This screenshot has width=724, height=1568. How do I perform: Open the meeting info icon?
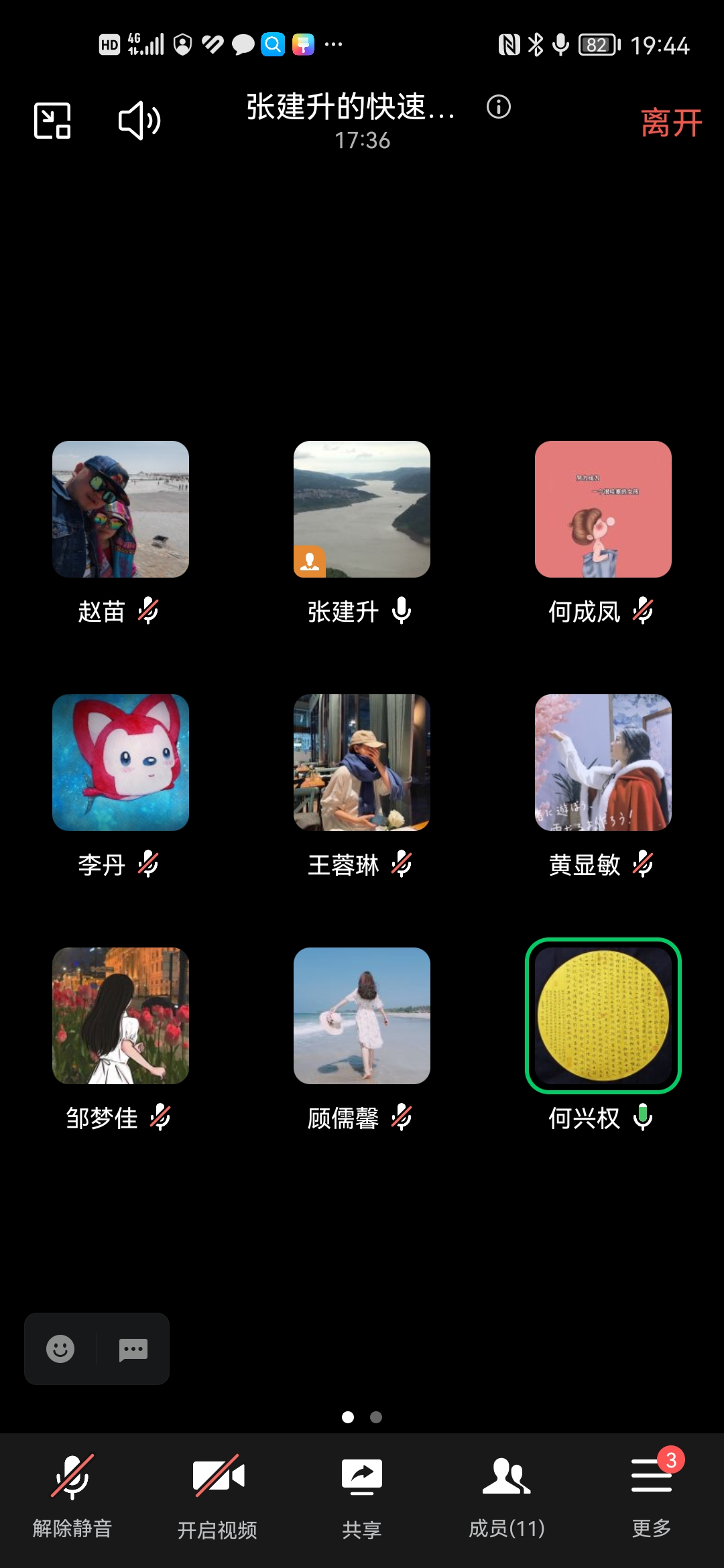tap(498, 107)
